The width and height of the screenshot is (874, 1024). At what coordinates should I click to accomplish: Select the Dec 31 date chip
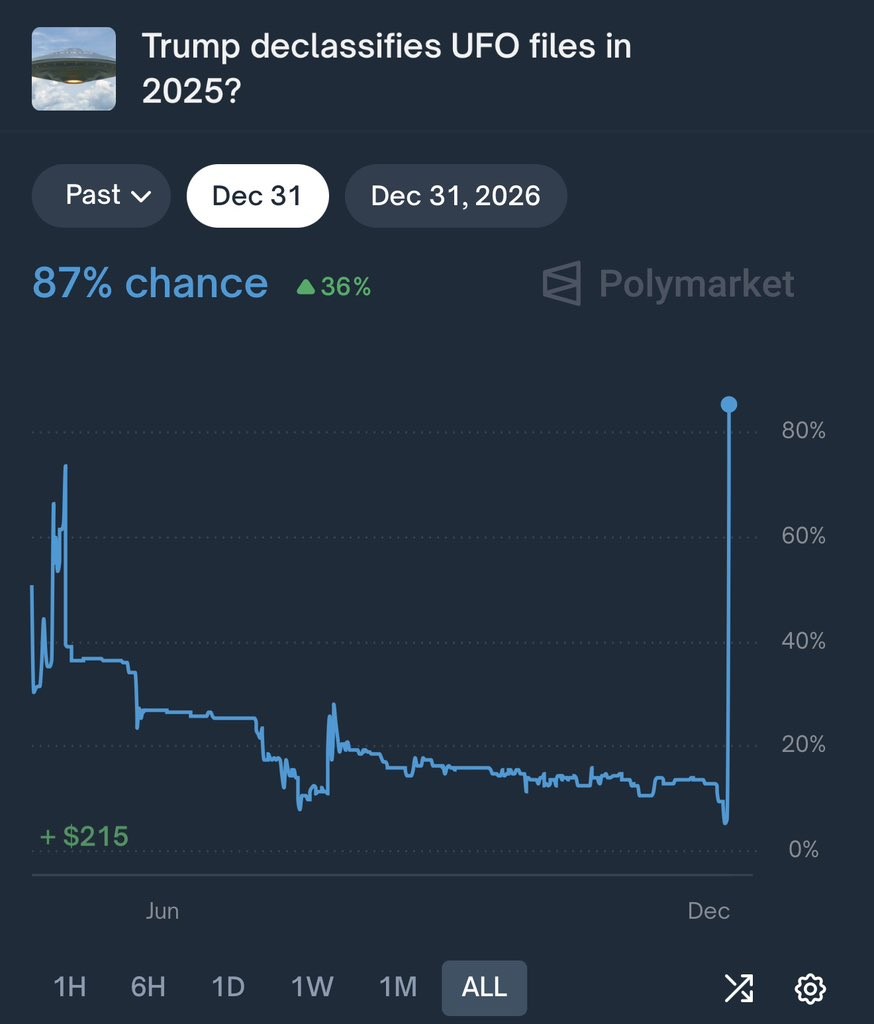point(257,196)
